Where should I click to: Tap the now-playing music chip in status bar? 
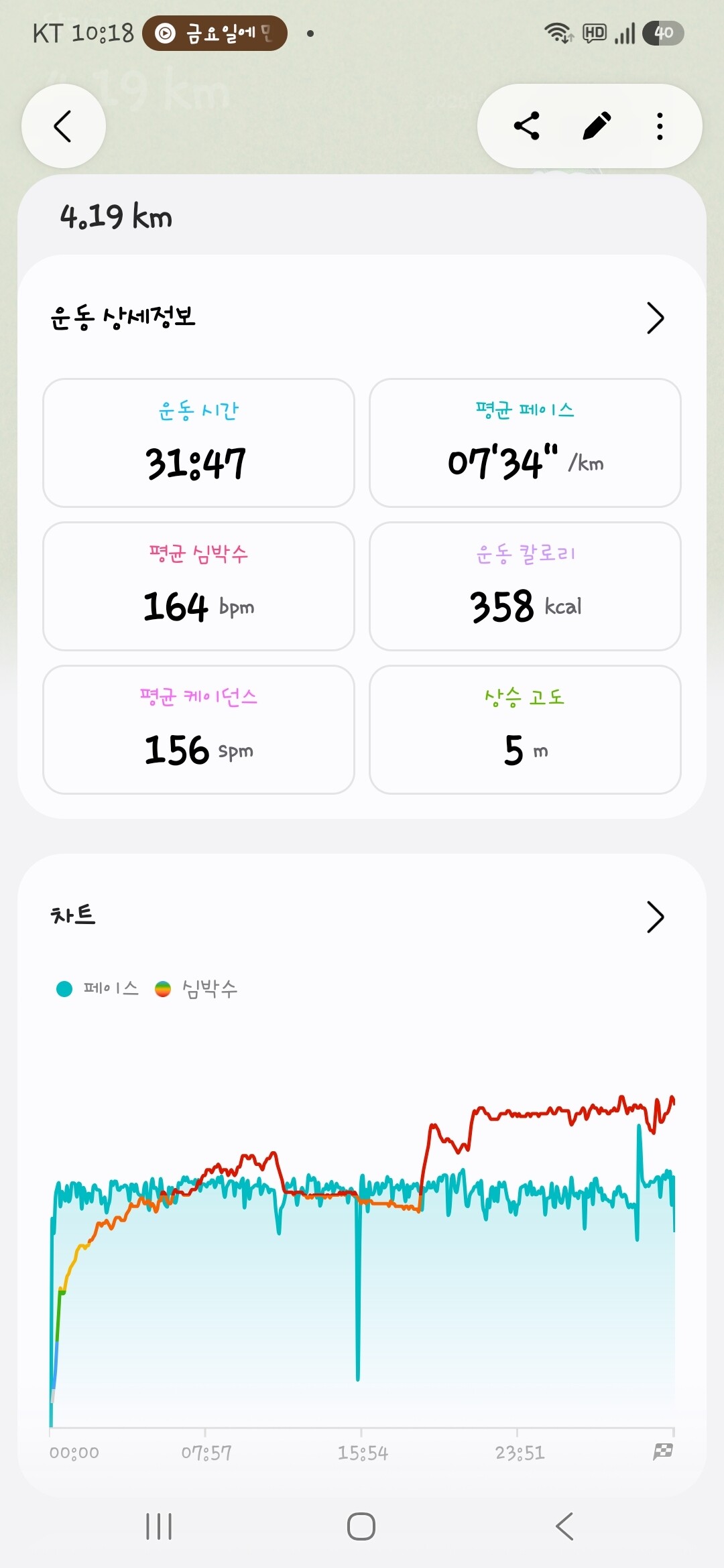pos(215,33)
